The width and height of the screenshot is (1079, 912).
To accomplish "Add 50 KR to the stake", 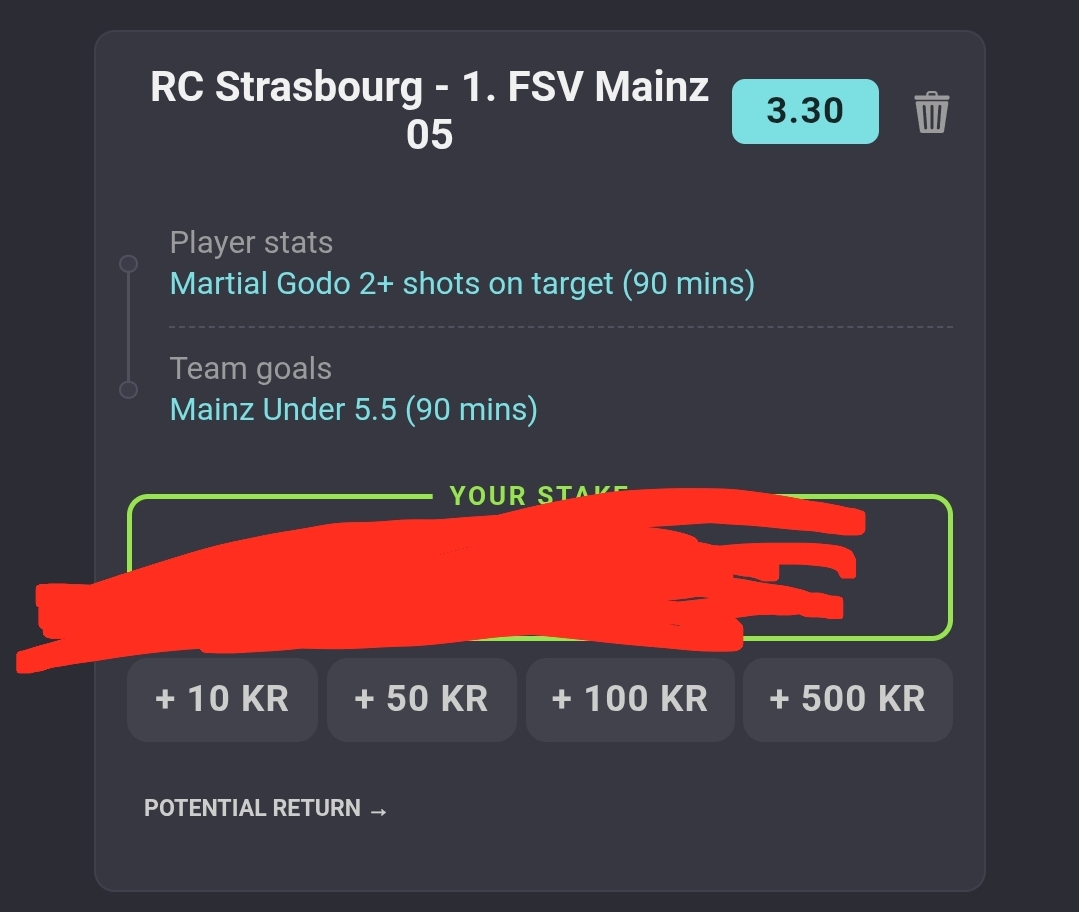I will [x=421, y=699].
